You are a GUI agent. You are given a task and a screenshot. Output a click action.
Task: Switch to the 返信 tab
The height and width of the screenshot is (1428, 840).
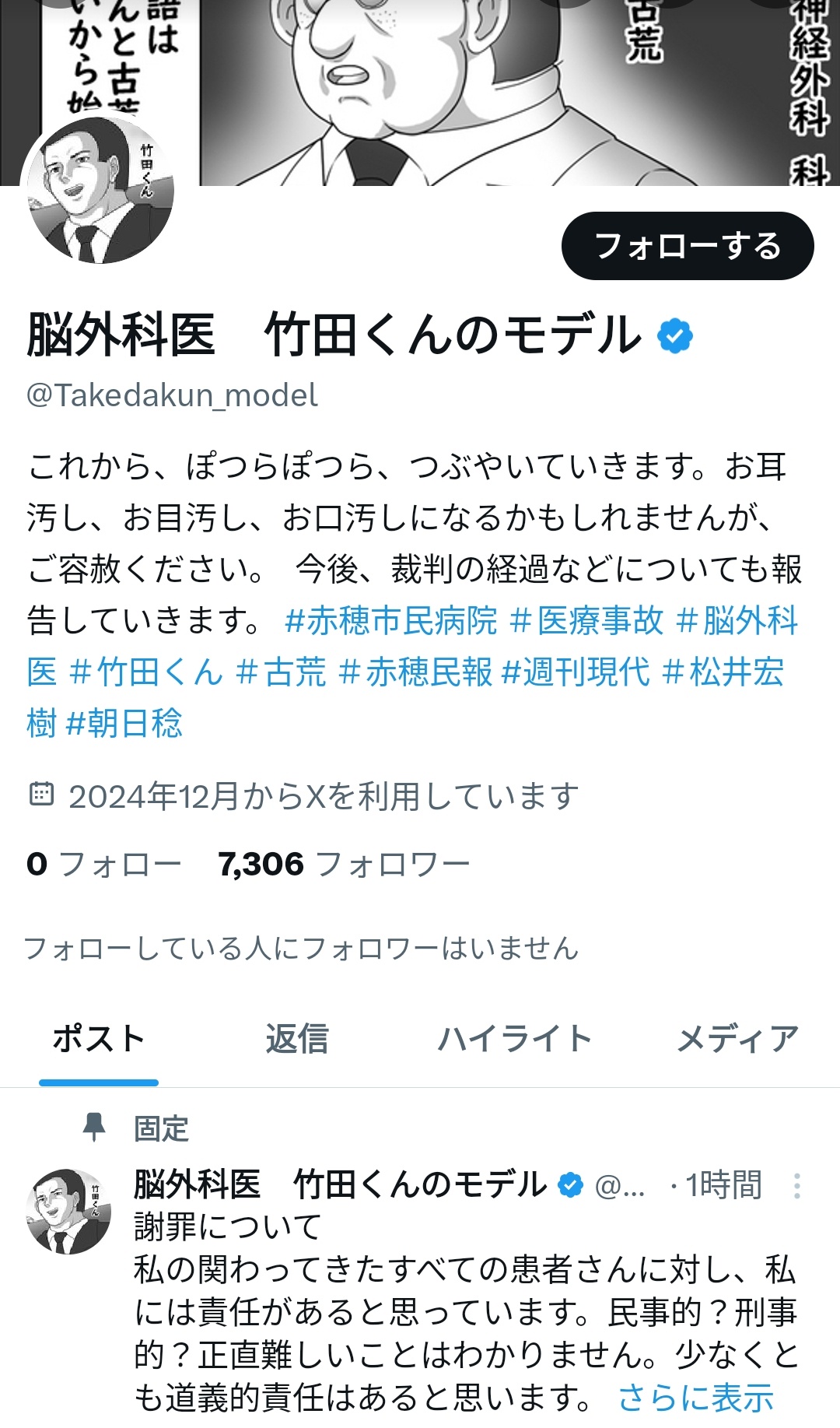point(297,1040)
